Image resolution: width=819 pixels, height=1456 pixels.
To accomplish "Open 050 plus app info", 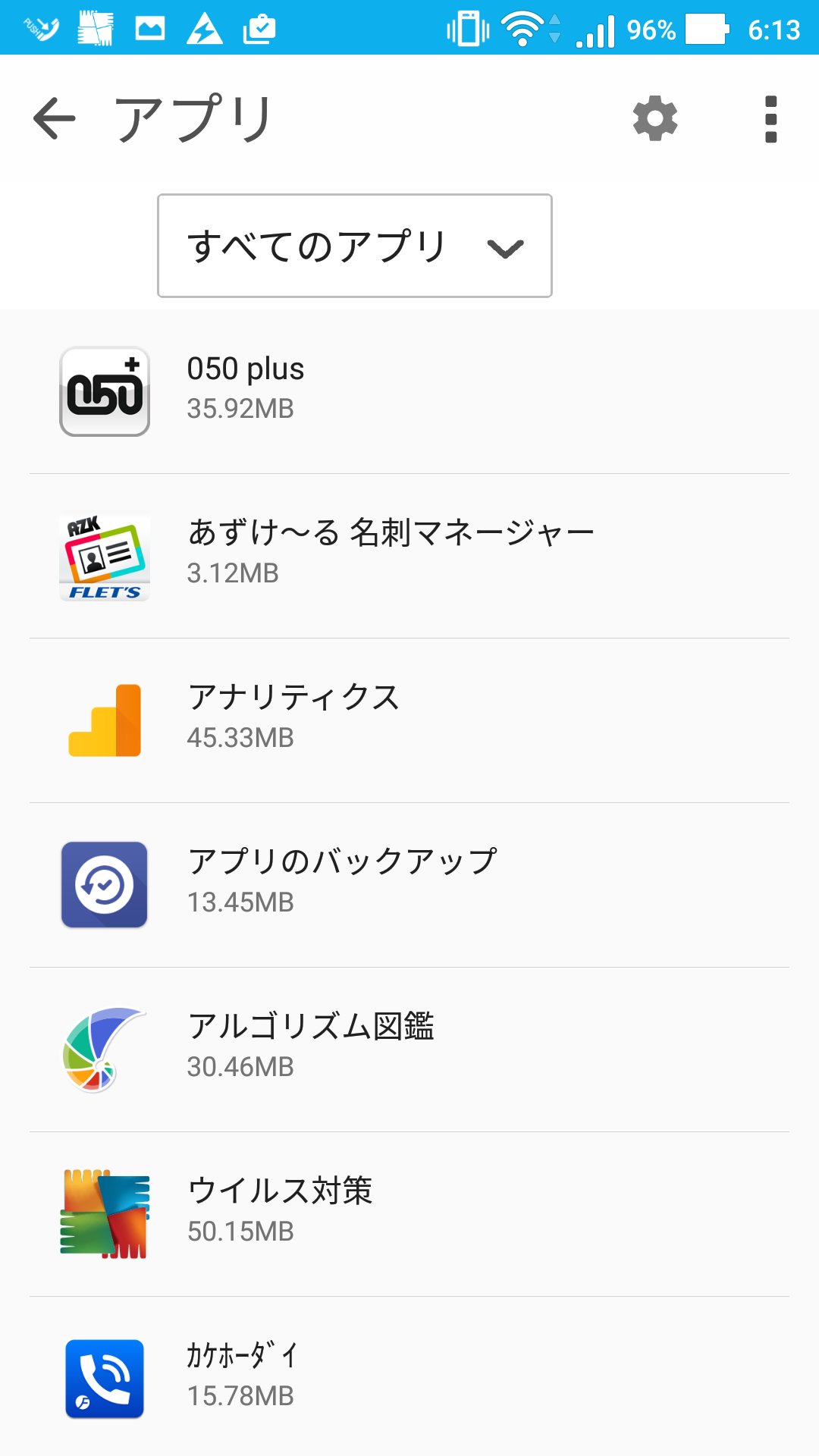I will tap(409, 391).
